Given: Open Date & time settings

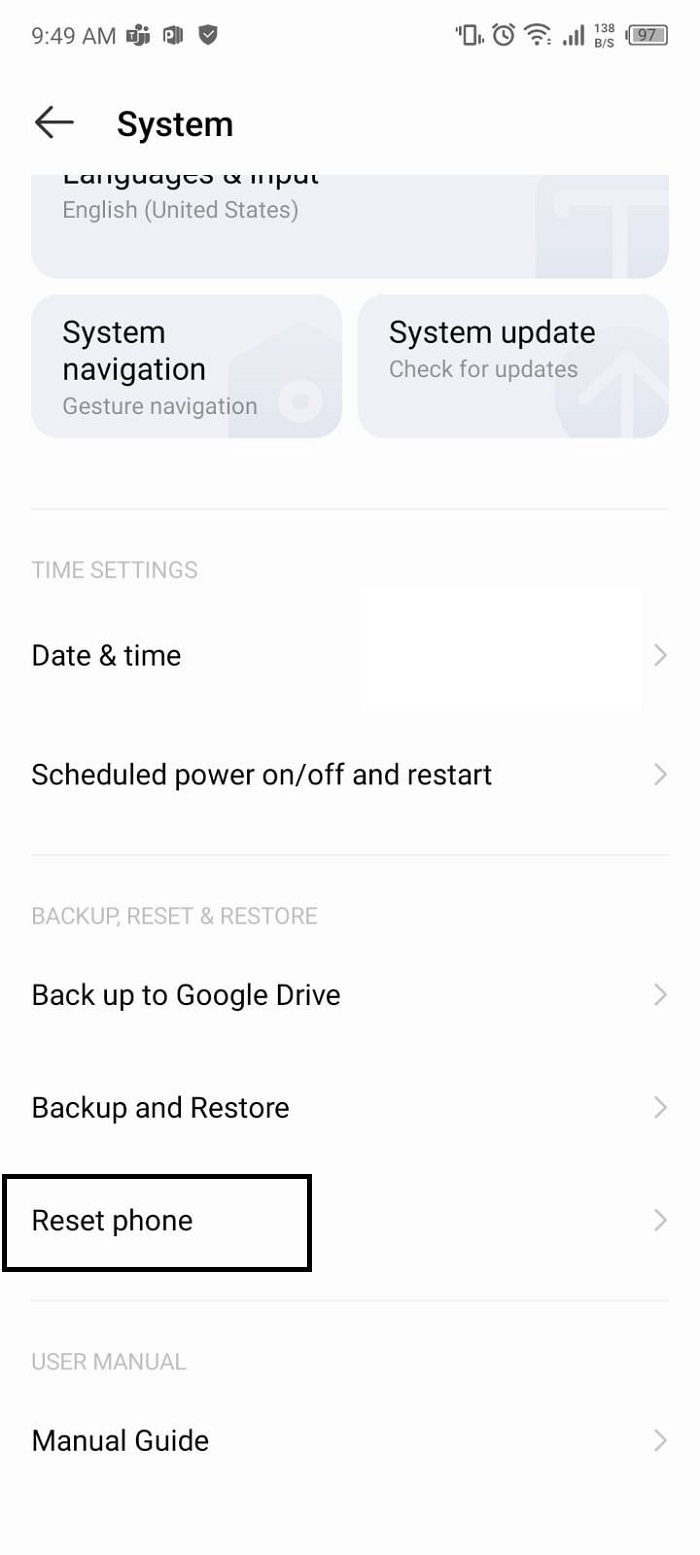Looking at the screenshot, I should click(350, 656).
